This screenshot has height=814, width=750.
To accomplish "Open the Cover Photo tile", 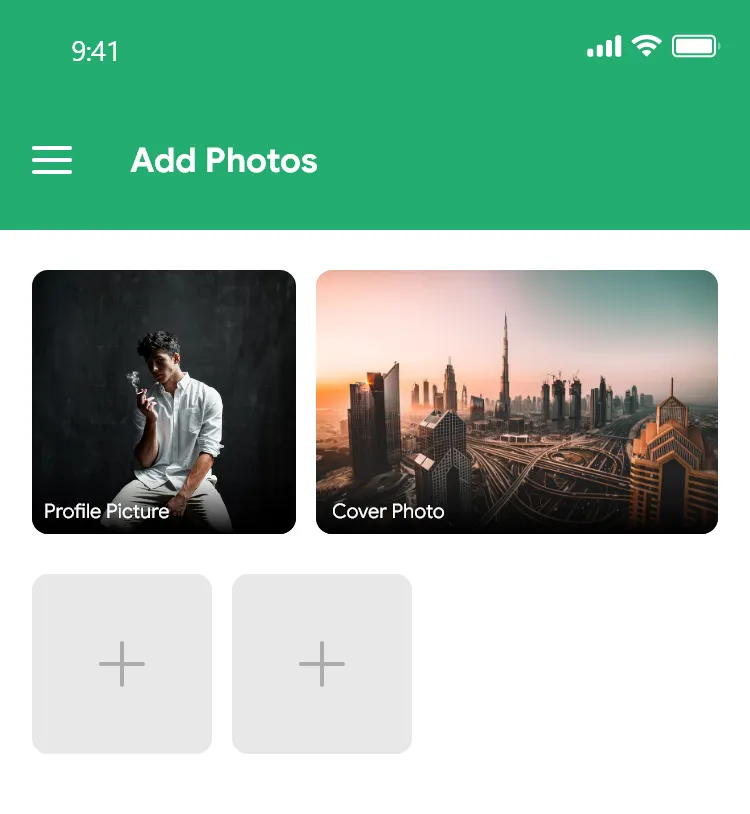I will point(516,401).
